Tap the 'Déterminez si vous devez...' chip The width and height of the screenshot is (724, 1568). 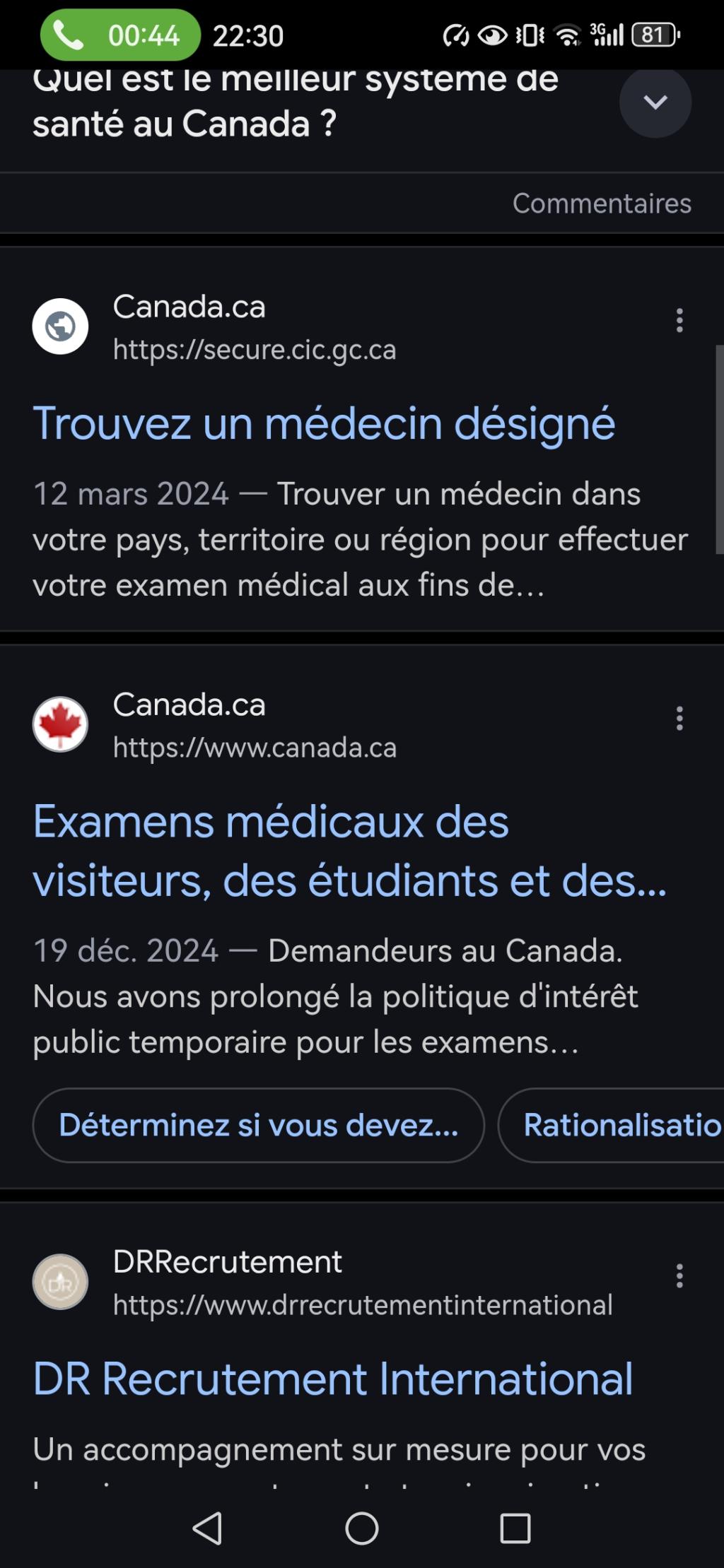tap(259, 1125)
